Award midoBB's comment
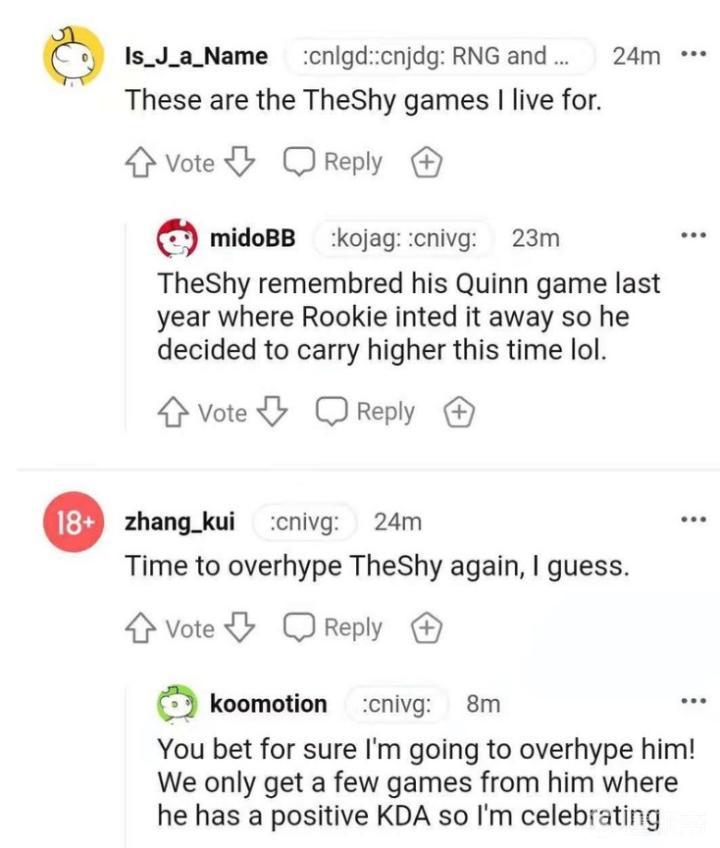 coord(459,412)
